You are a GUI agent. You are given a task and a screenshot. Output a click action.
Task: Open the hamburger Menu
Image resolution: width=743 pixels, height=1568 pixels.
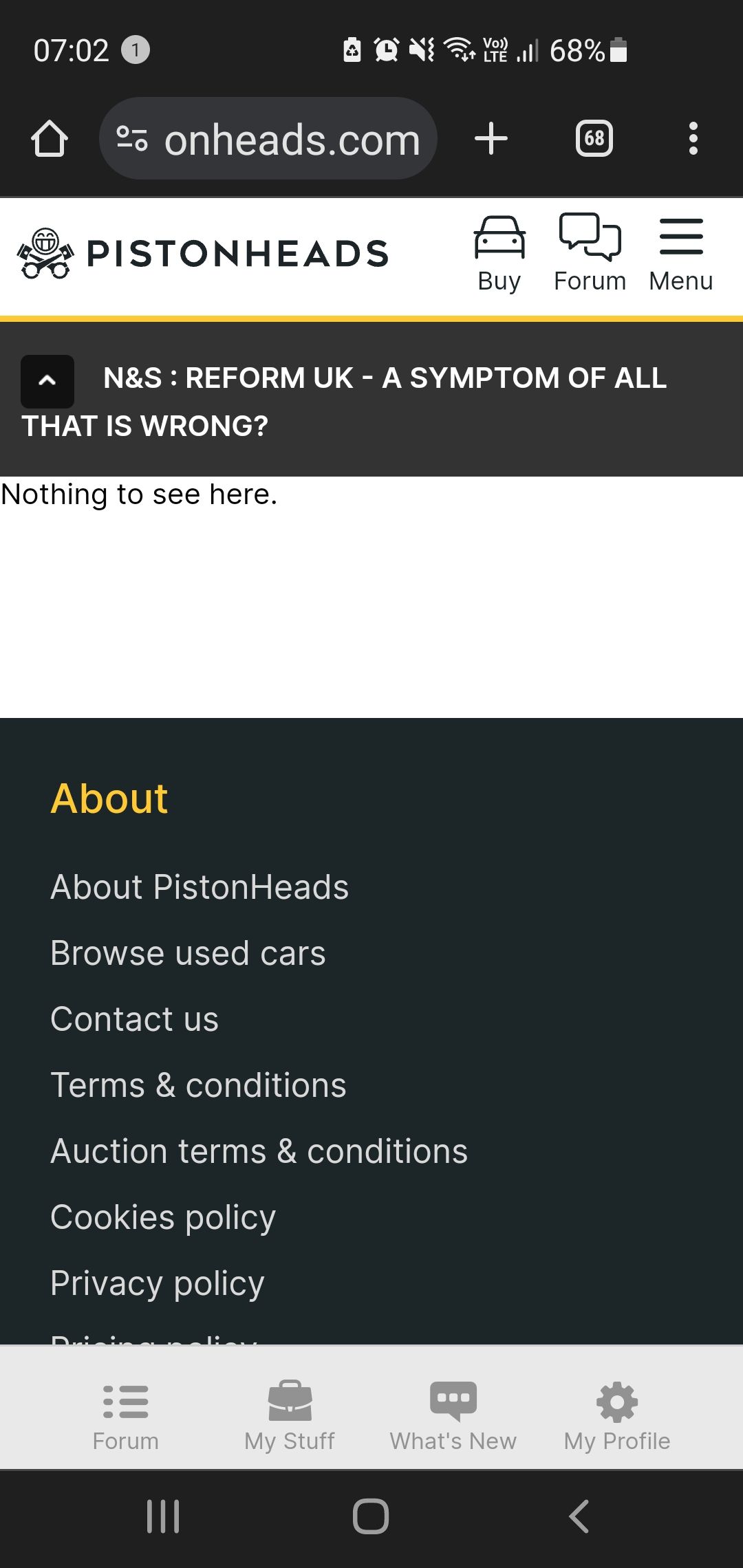coord(680,253)
